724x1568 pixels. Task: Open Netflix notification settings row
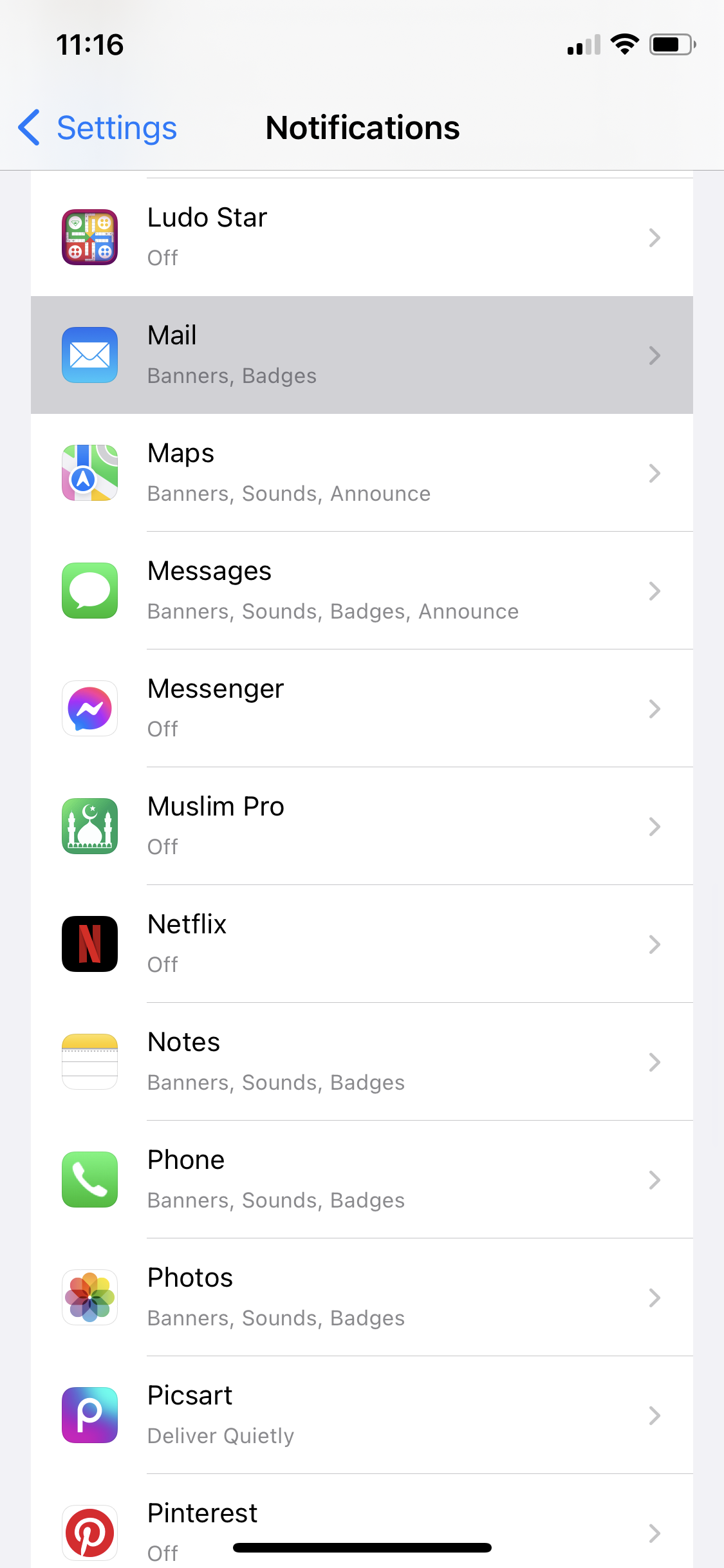[360, 944]
